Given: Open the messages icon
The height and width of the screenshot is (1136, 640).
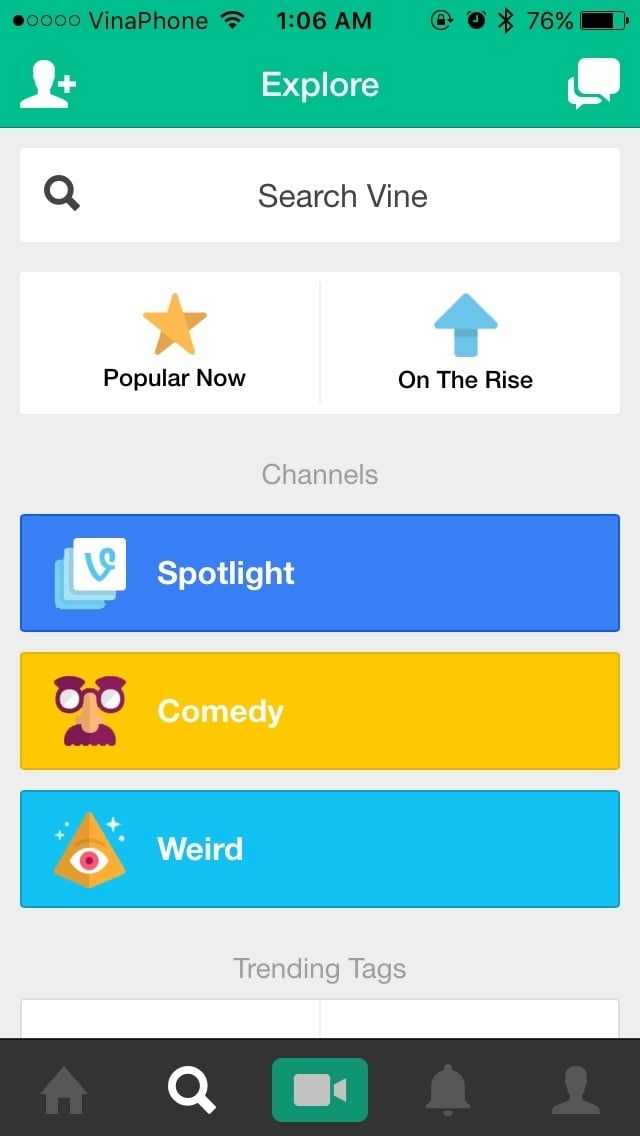Looking at the screenshot, I should pos(593,85).
